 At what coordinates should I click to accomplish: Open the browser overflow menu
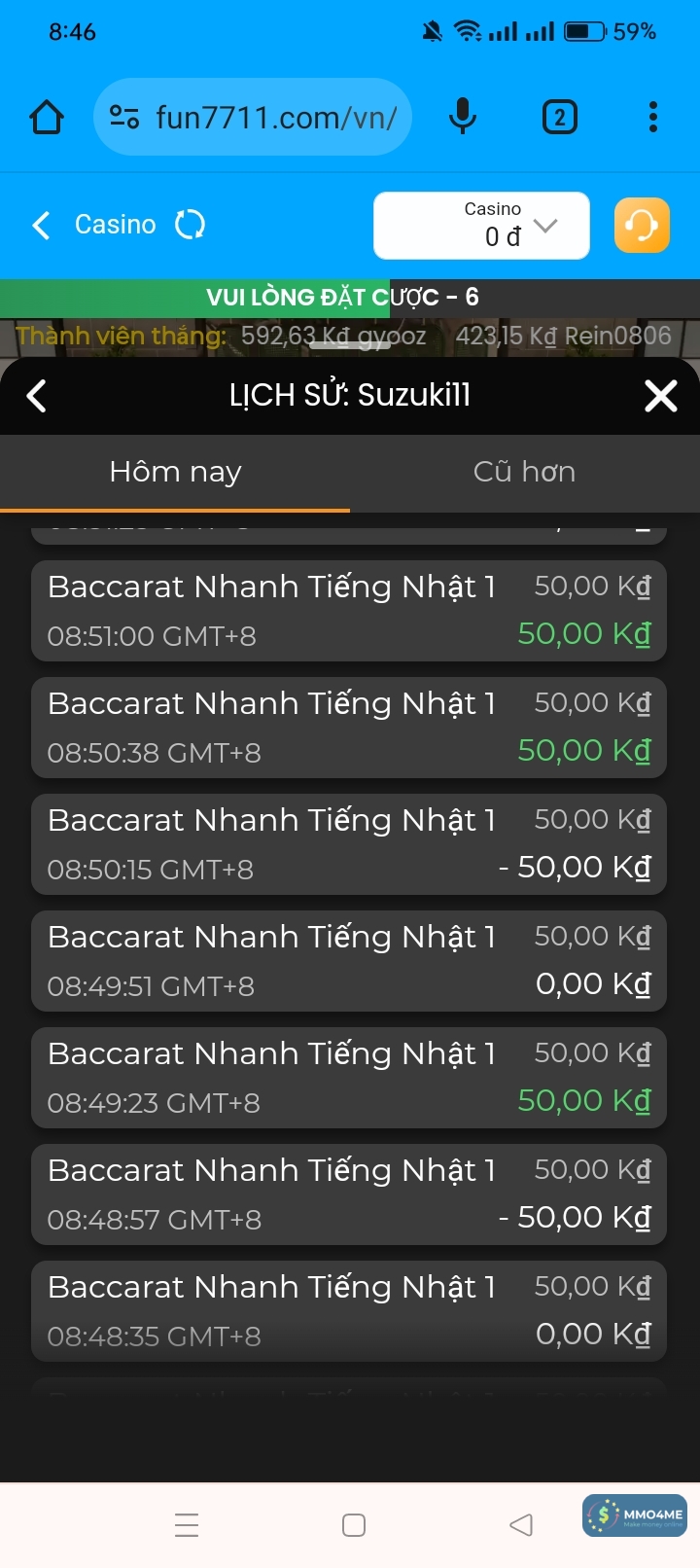(652, 118)
